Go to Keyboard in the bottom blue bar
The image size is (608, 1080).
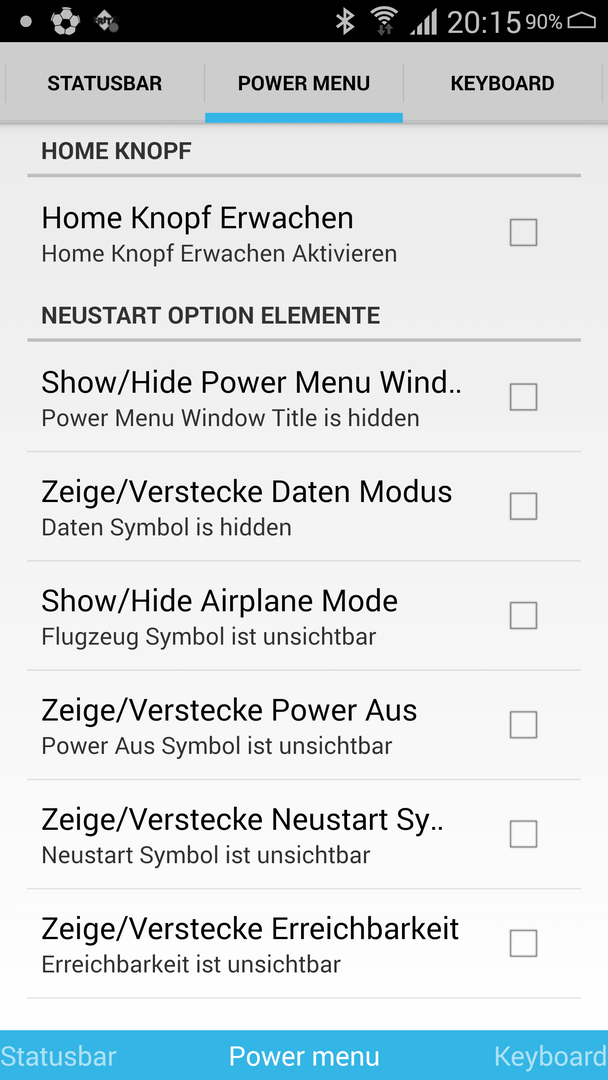click(x=551, y=1056)
